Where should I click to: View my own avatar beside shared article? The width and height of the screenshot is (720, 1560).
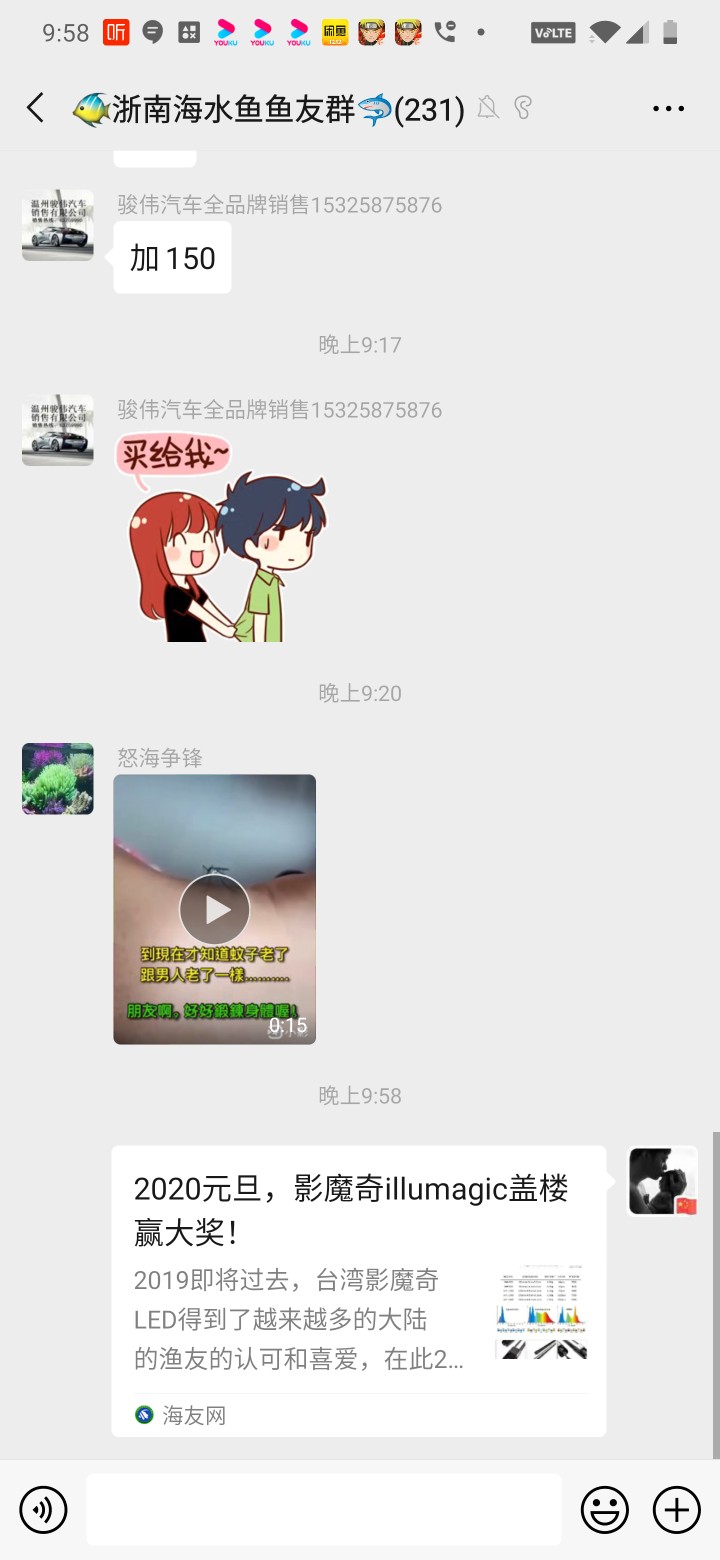[662, 1181]
